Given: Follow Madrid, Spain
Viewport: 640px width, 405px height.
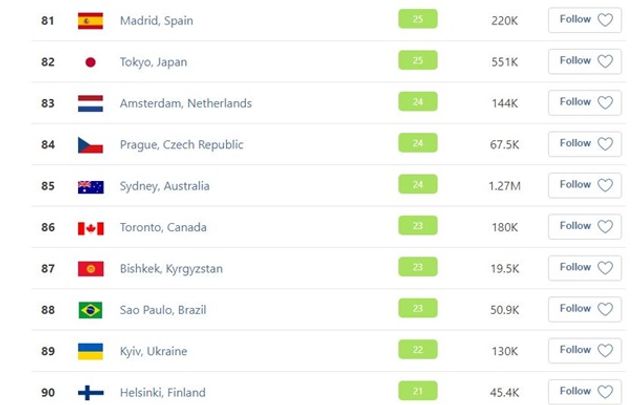Looking at the screenshot, I should pos(584,20).
